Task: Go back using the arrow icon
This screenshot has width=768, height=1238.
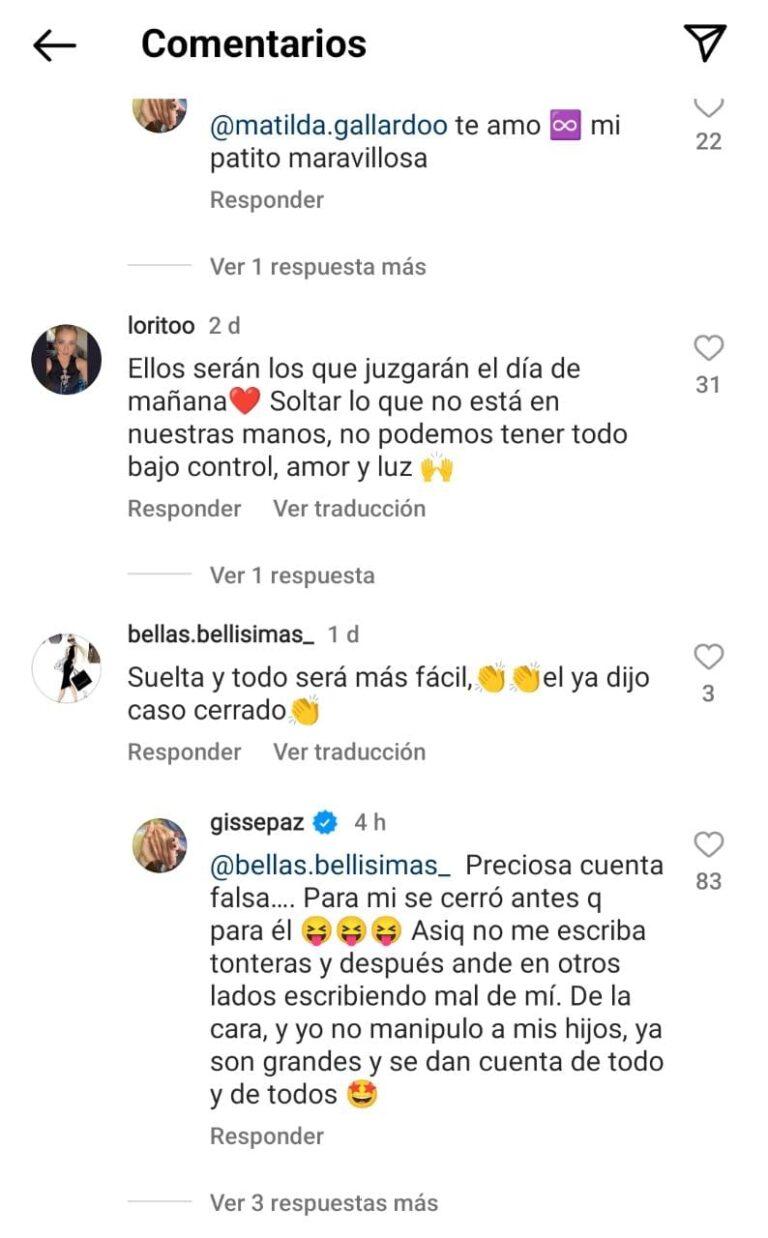Action: coord(54,44)
